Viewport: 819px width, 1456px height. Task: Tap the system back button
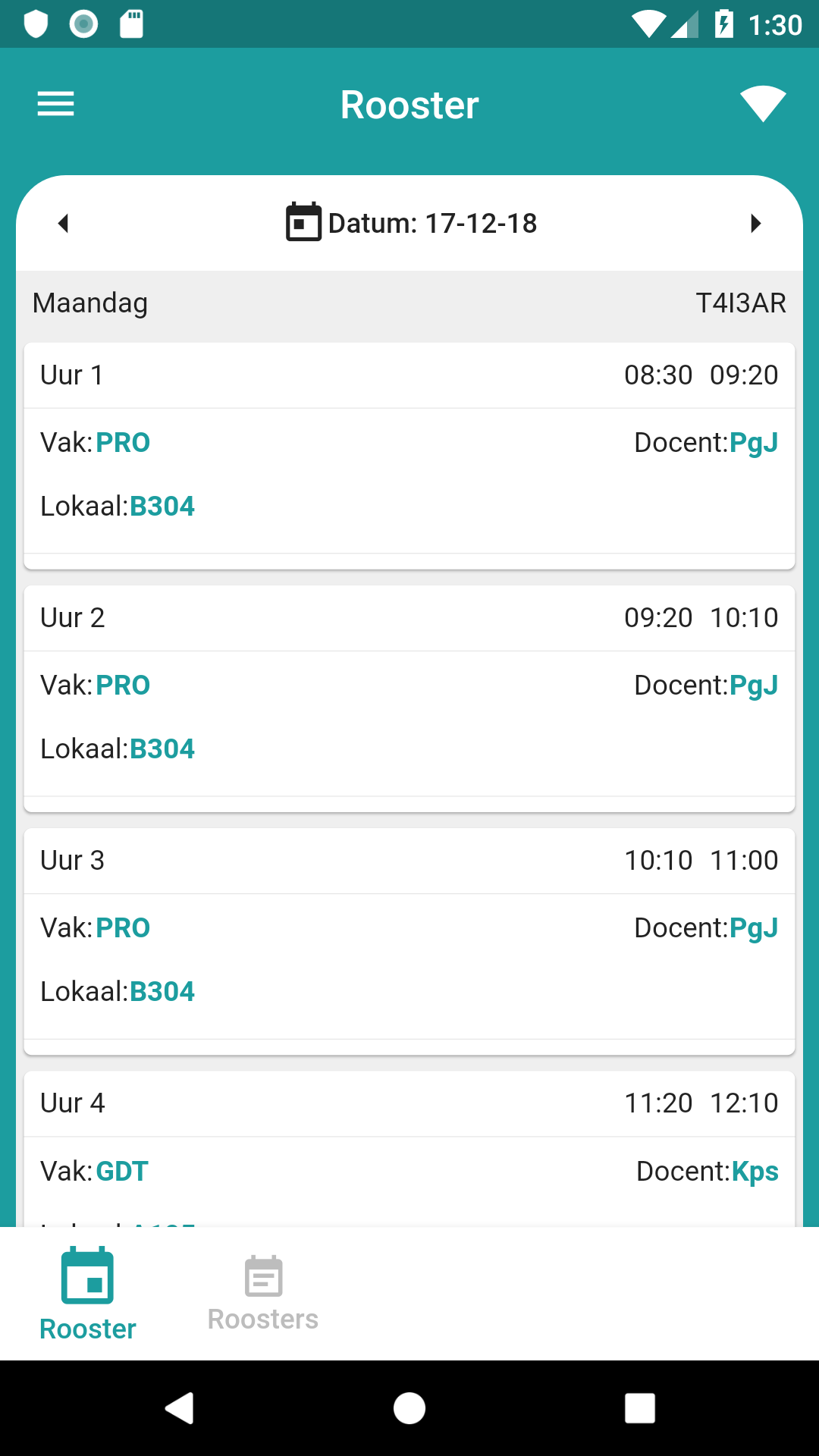tap(180, 1408)
